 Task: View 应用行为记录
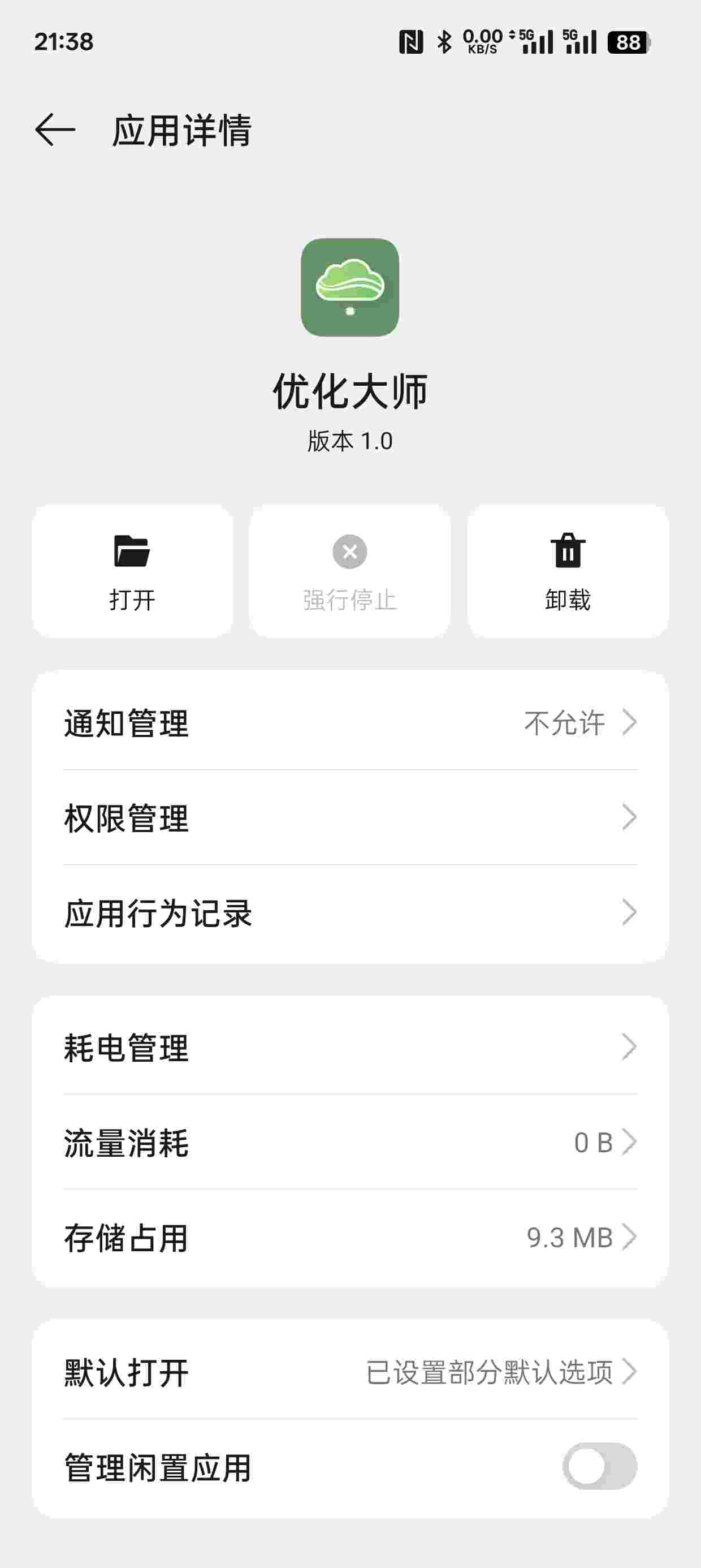tap(350, 912)
